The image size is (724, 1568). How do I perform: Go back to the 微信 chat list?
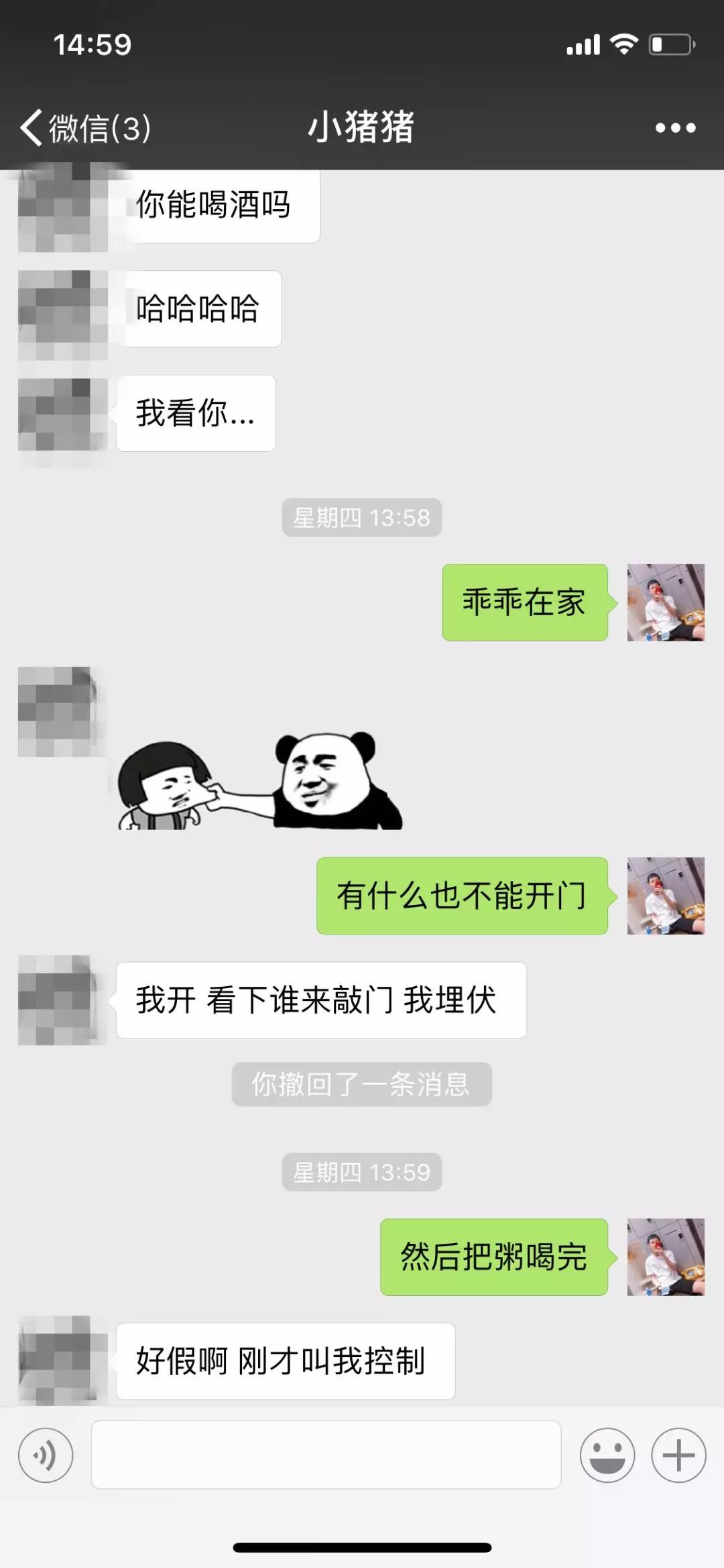[x=84, y=127]
